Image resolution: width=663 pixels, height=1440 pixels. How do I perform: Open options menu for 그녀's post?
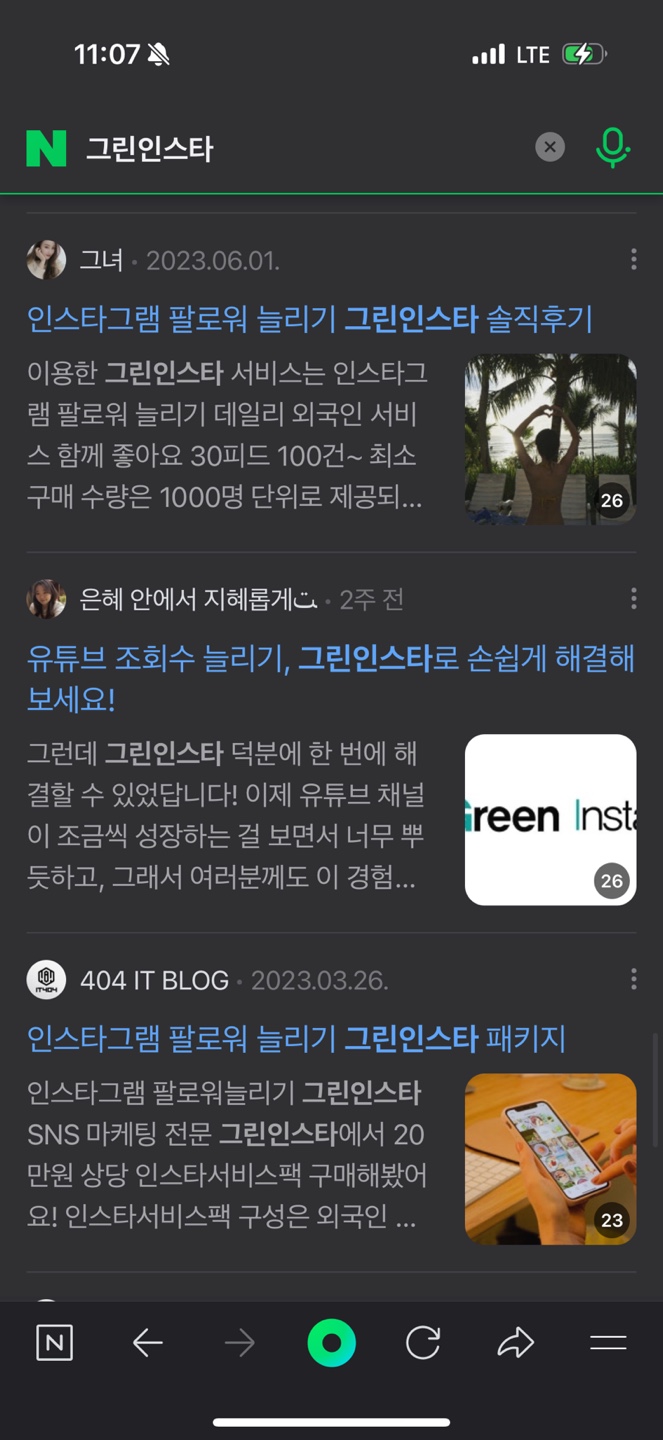tap(633, 261)
